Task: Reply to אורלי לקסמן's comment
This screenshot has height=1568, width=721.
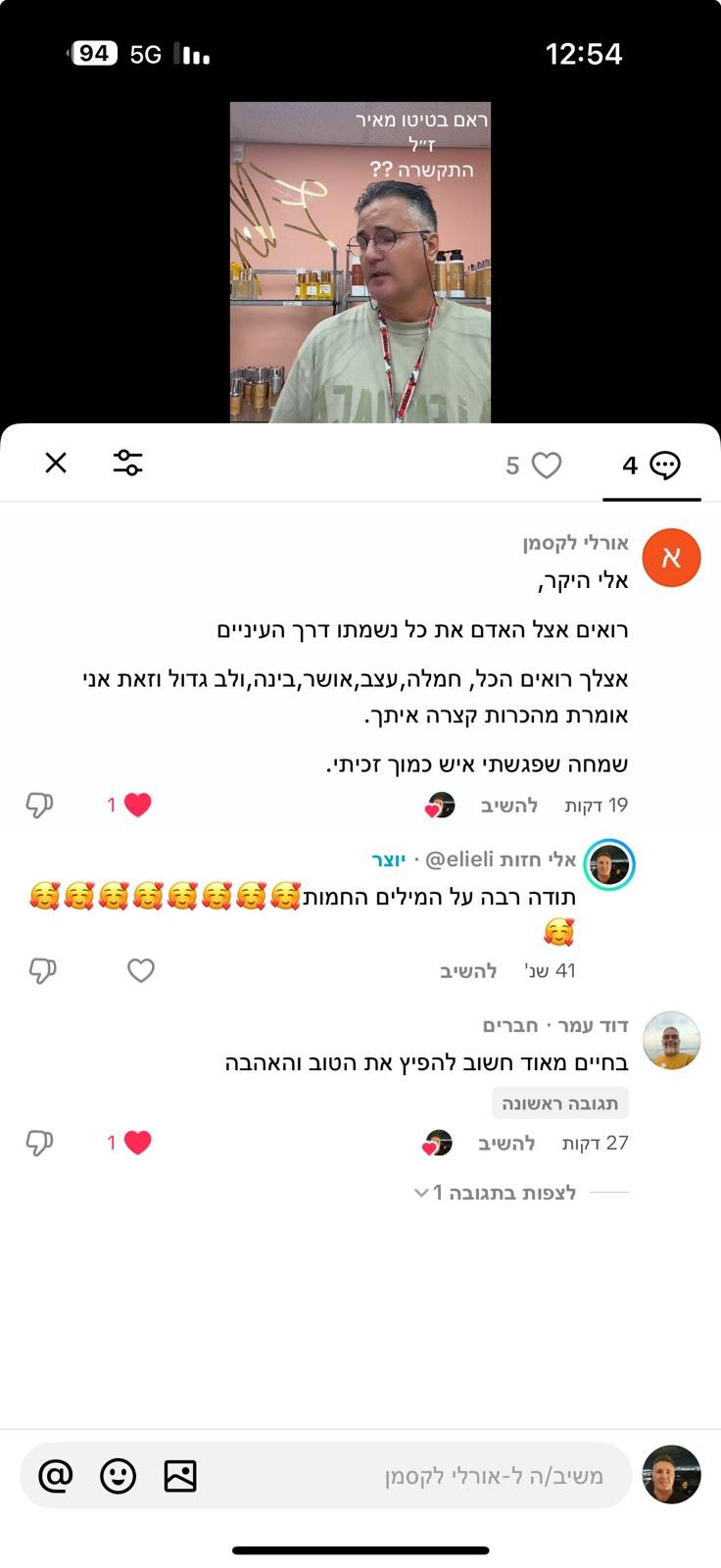Action: pos(509,806)
